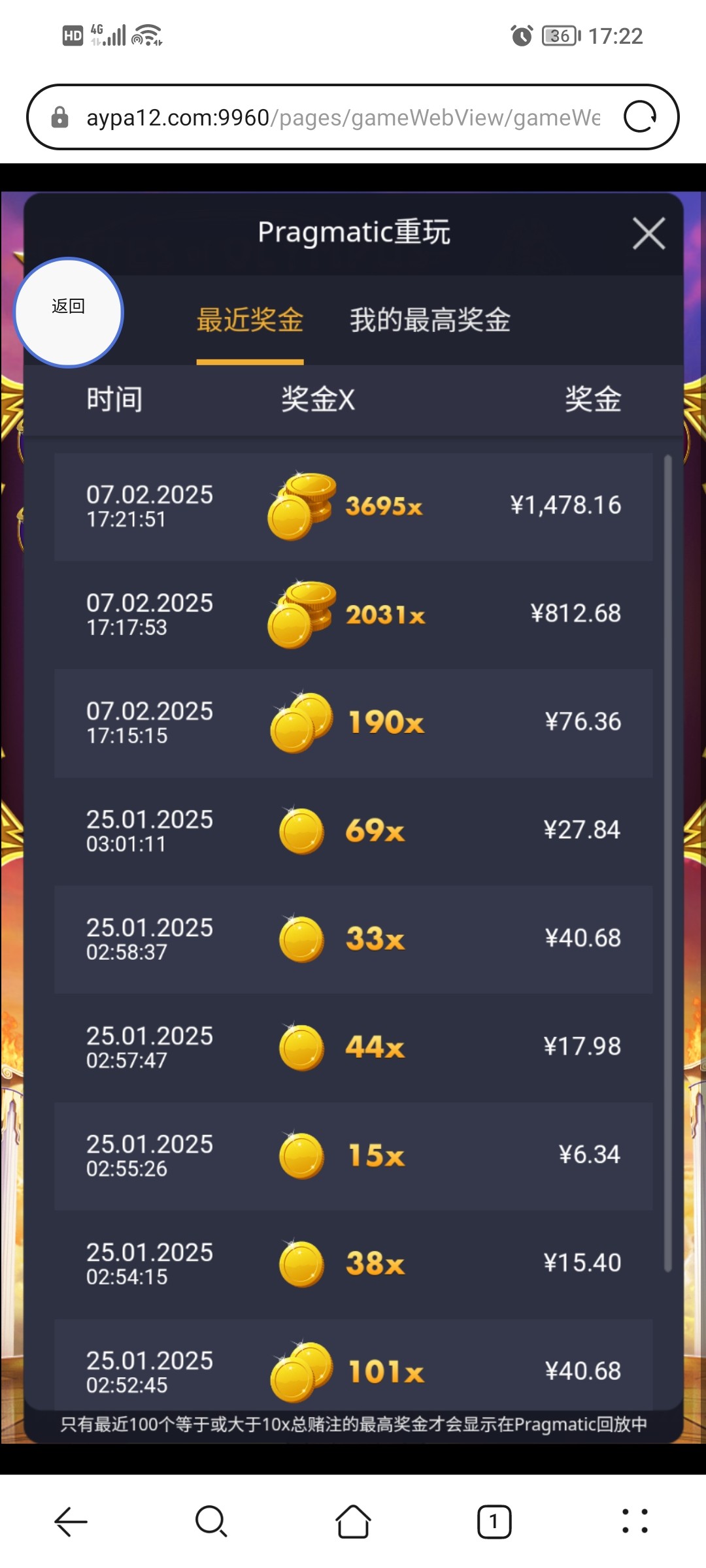
Task: Select the 最近奖金 tab
Action: [x=250, y=320]
